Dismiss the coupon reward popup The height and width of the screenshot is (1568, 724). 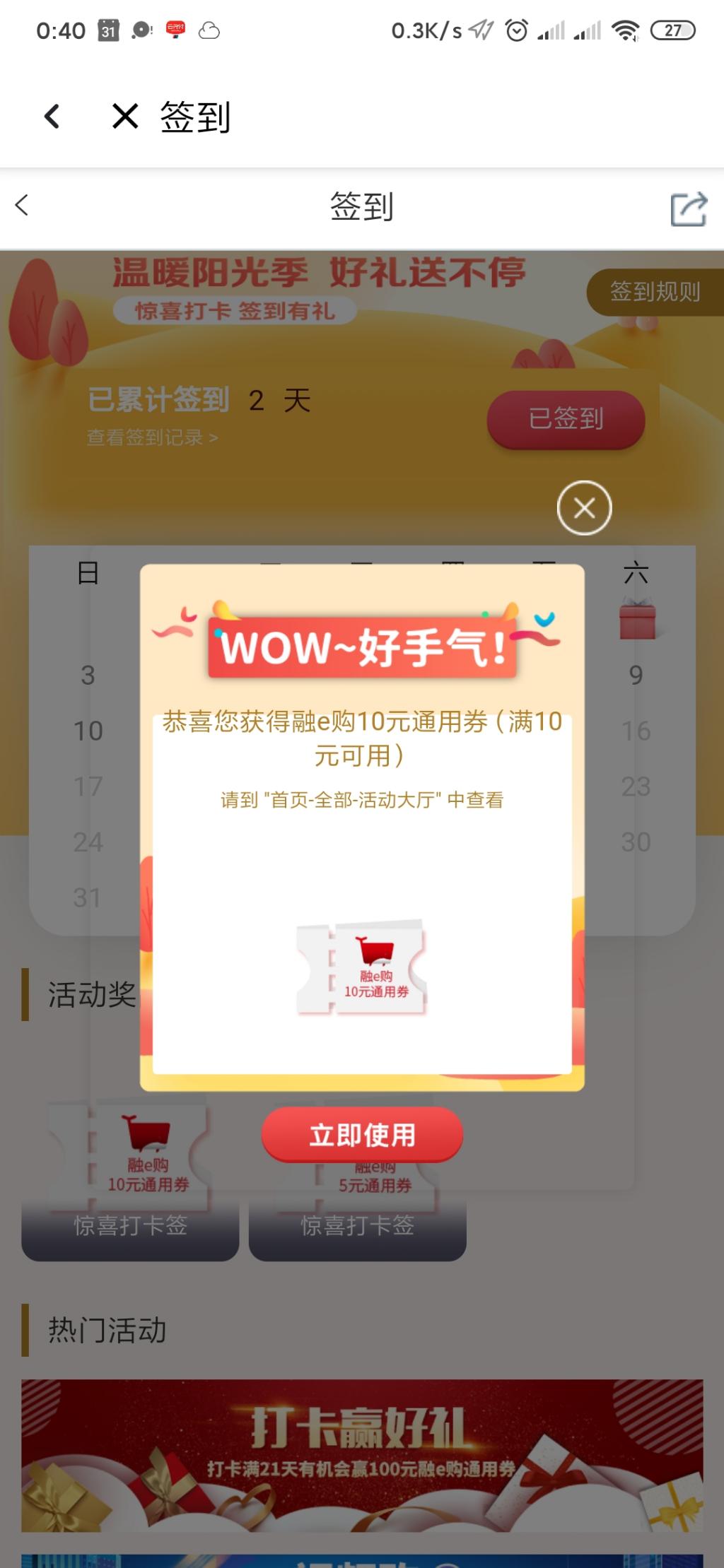click(x=584, y=508)
